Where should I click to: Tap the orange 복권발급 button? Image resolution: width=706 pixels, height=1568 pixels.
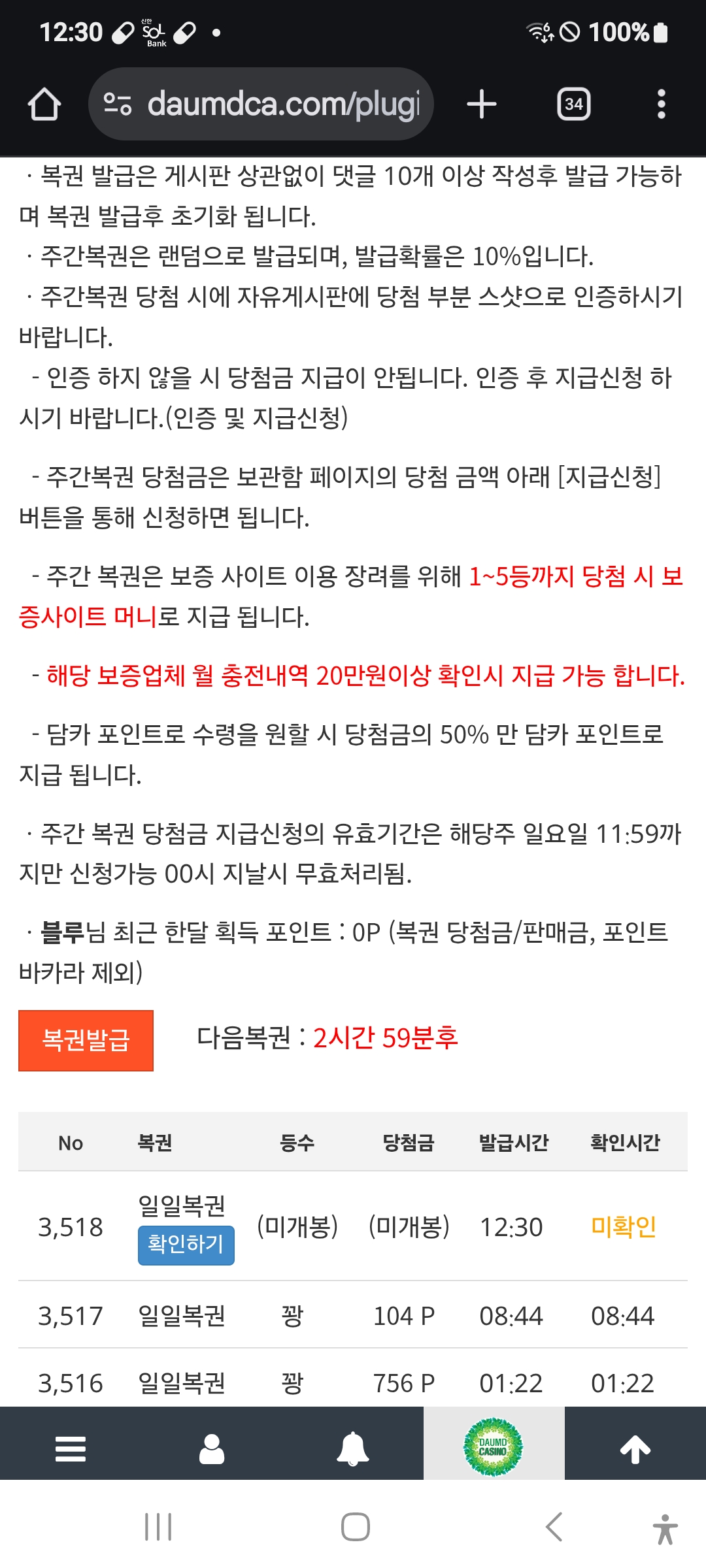pos(86,1041)
